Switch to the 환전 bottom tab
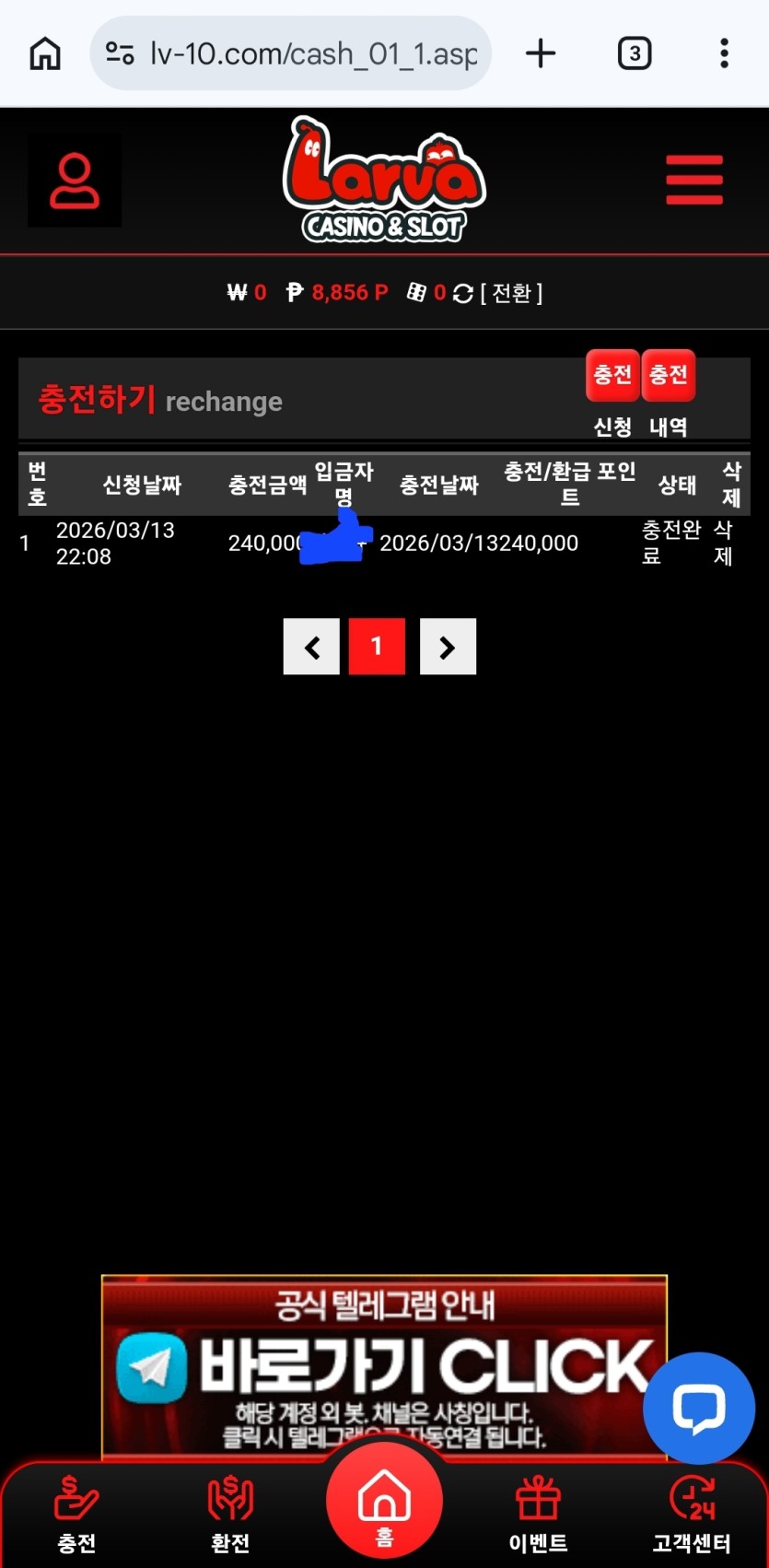This screenshot has width=769, height=1568. [x=230, y=1515]
